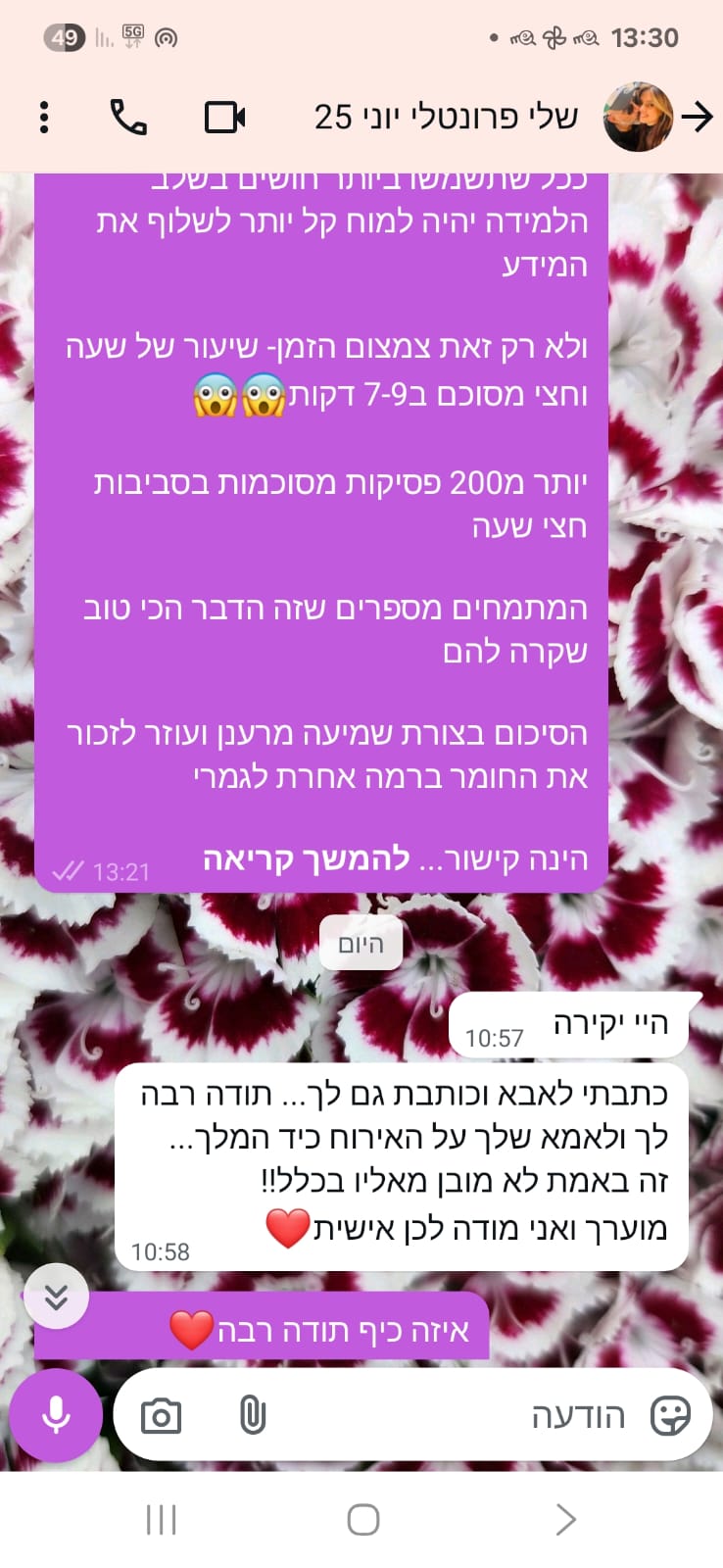Record a voice message with the microphone
Viewport: 723px width, 1568px height.
pos(56,1416)
